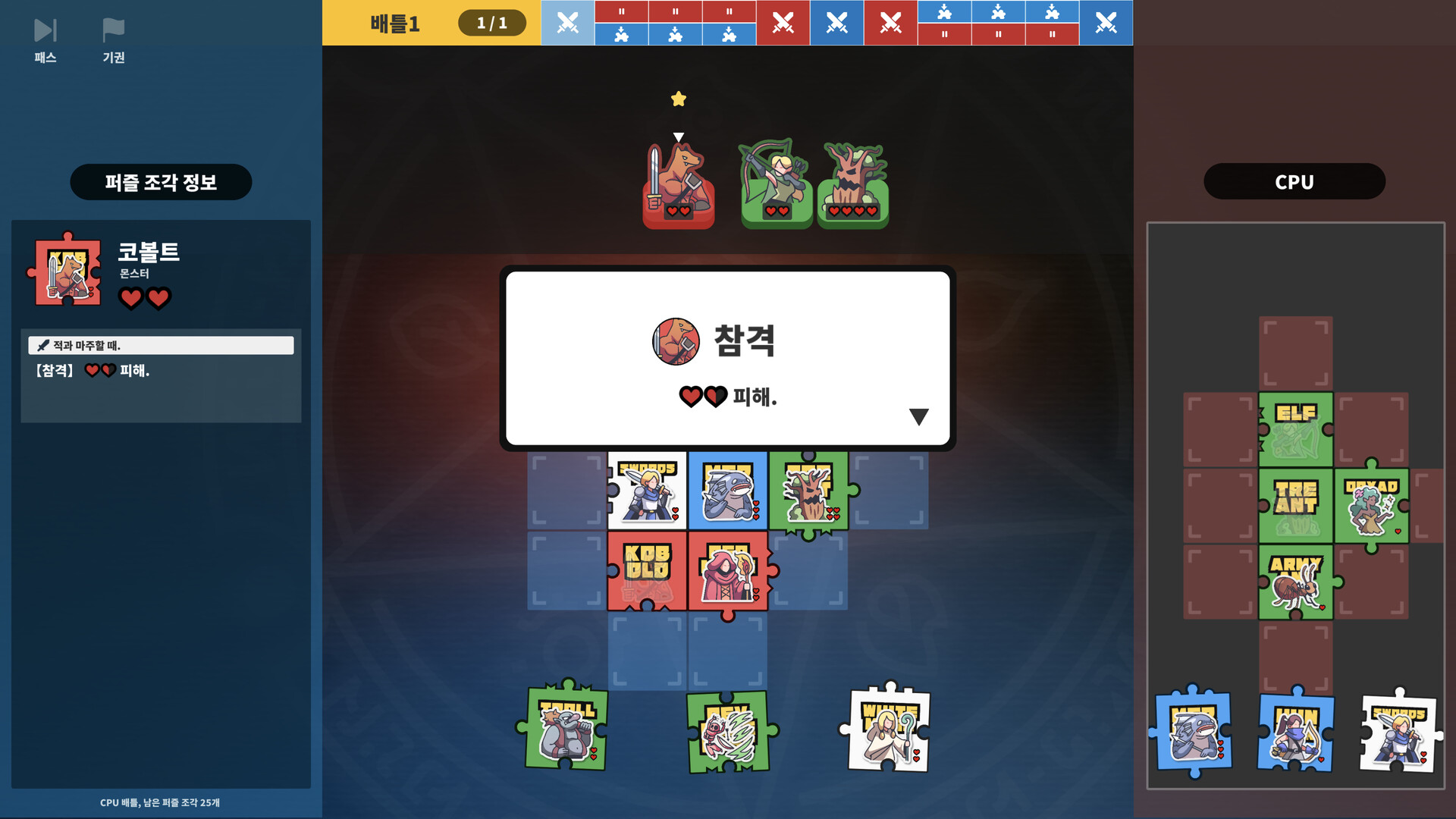This screenshot has width=1456, height=819.
Task: Select the White mage puzzle piece in hand
Action: tap(889, 731)
